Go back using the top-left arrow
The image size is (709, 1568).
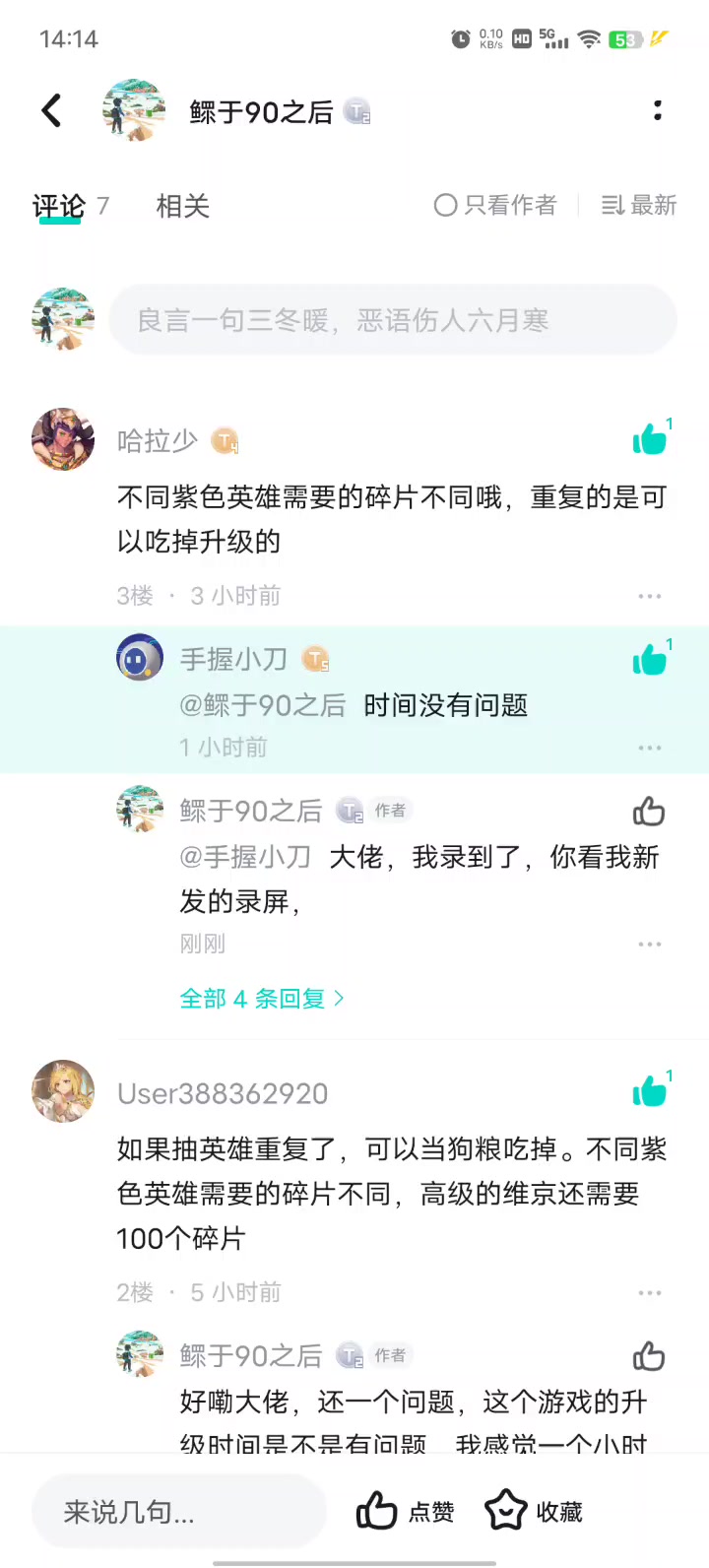tap(52, 110)
